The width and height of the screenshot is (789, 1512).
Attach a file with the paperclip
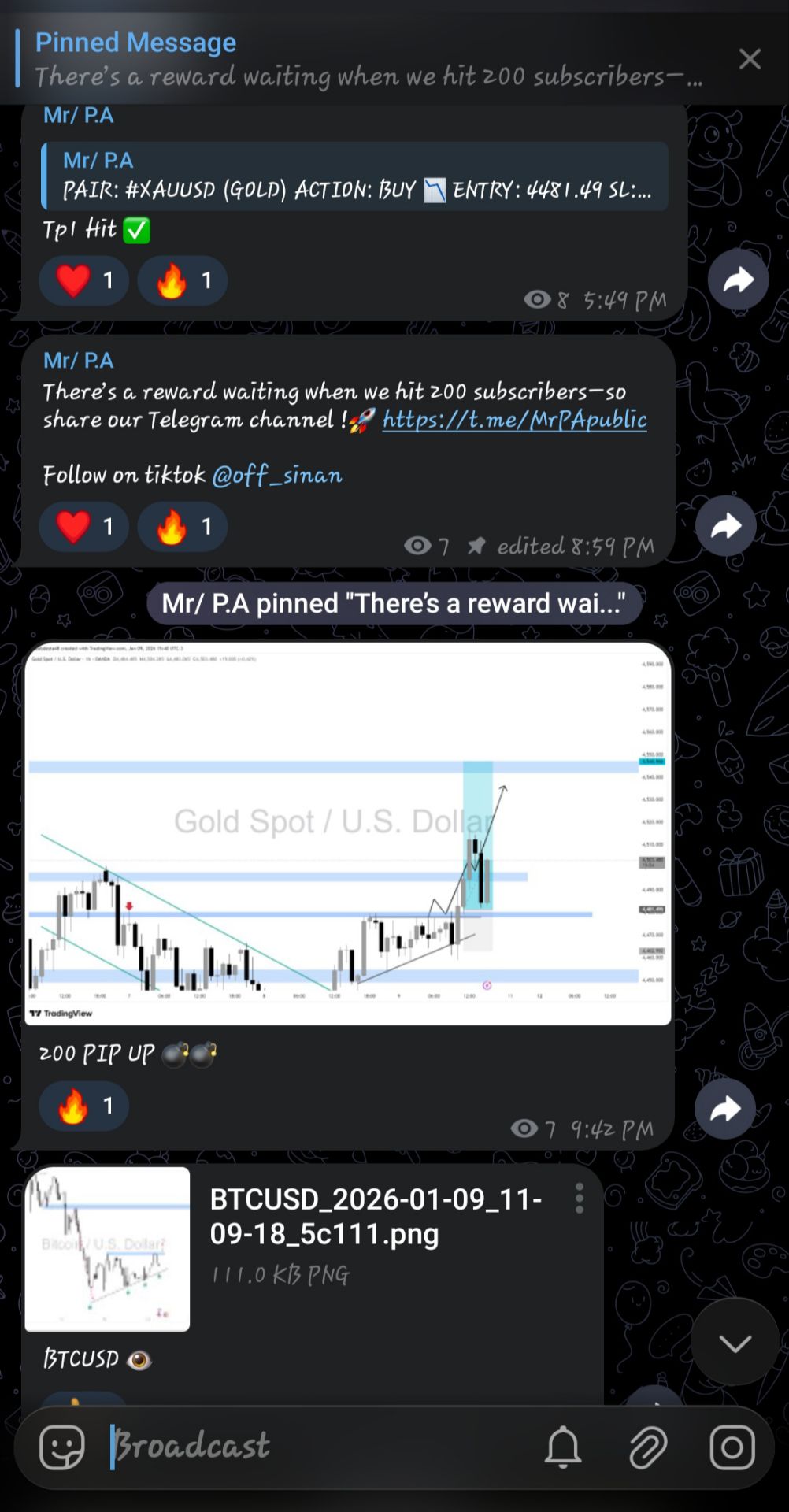648,1447
